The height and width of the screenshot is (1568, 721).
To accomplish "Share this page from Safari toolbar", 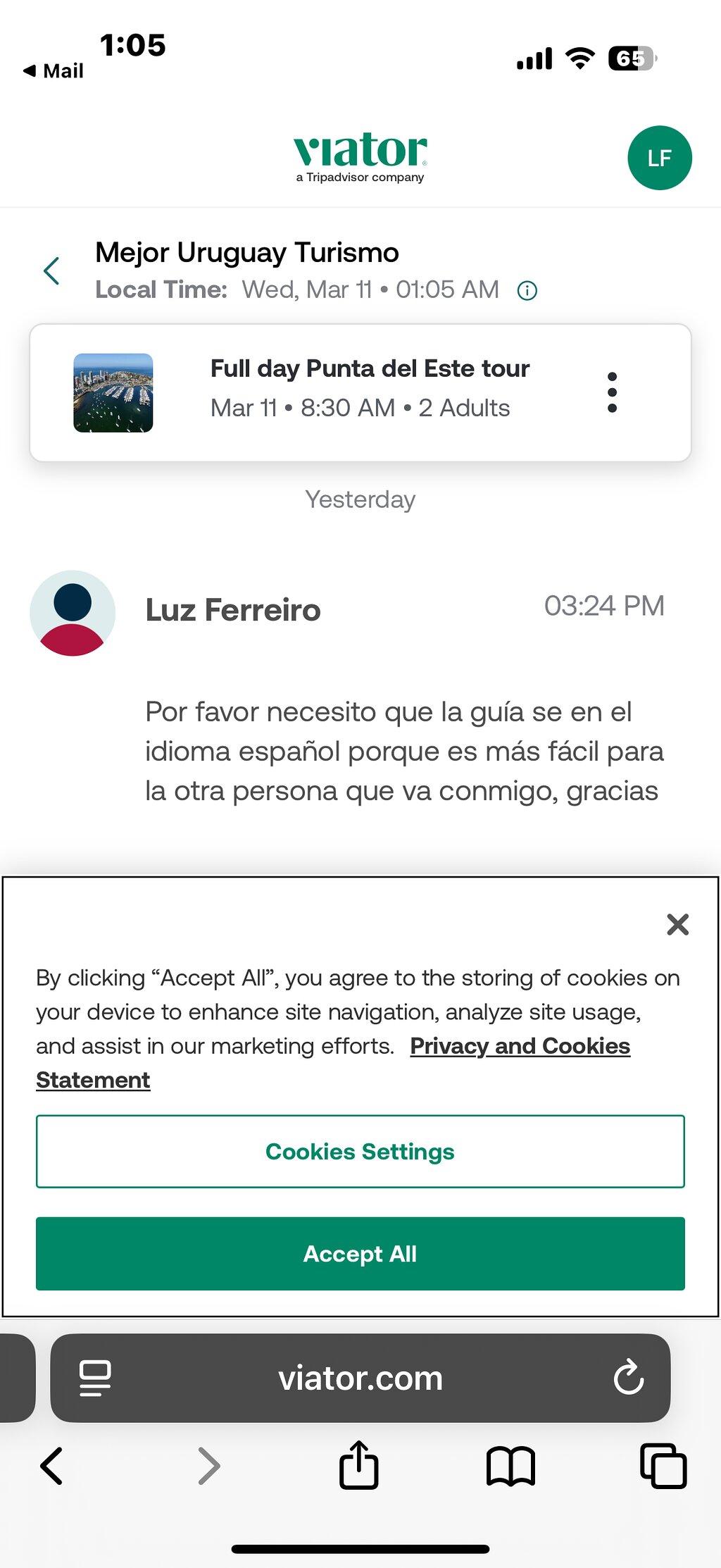I will pyautogui.click(x=359, y=1464).
